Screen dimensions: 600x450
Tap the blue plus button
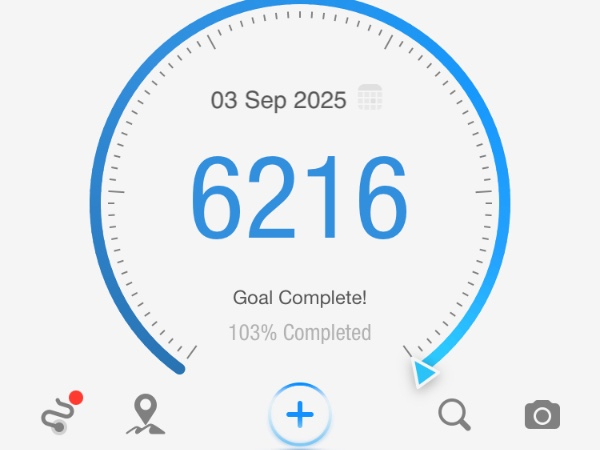[300, 414]
